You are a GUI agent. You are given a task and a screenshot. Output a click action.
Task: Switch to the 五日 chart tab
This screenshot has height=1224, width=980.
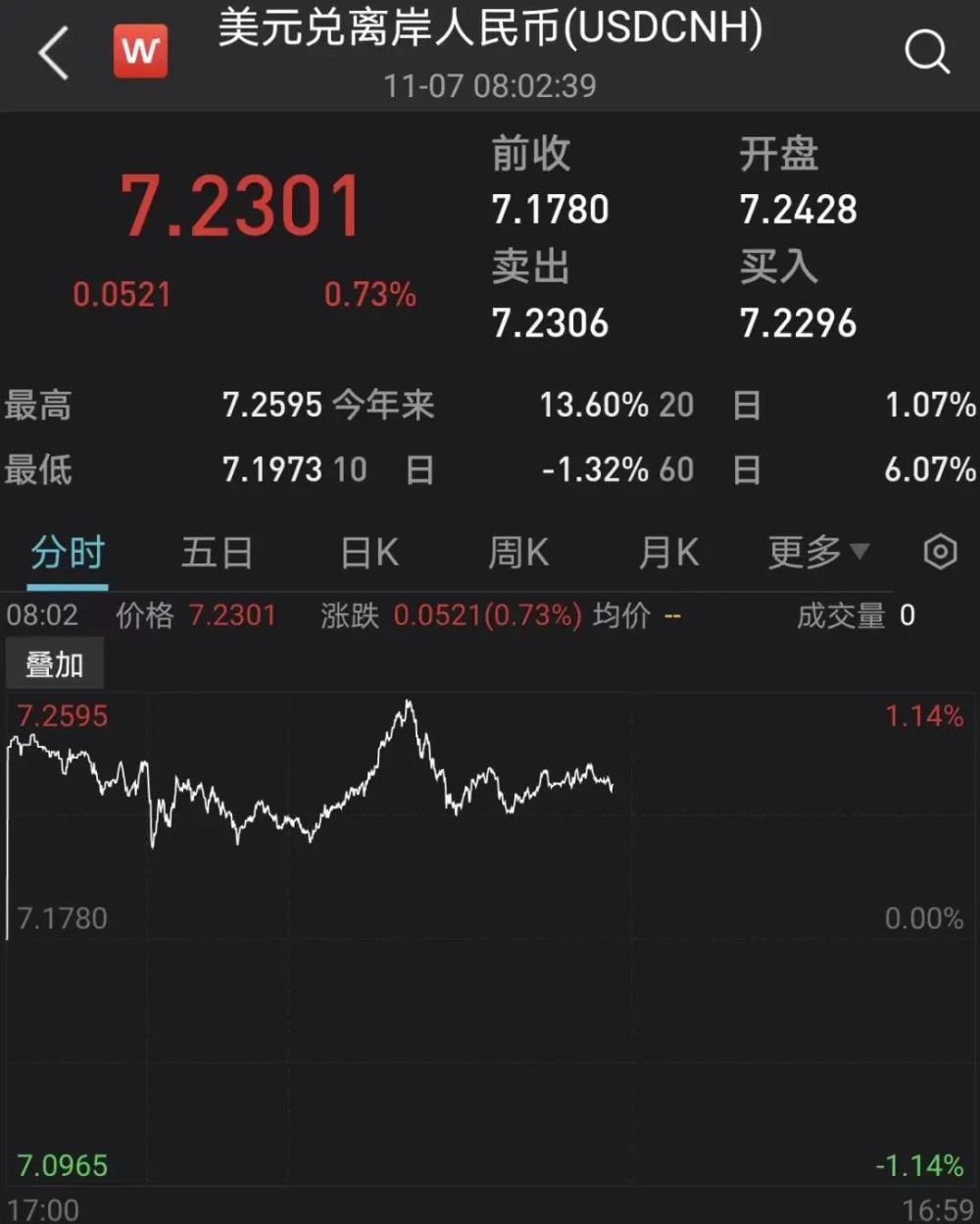click(x=217, y=554)
